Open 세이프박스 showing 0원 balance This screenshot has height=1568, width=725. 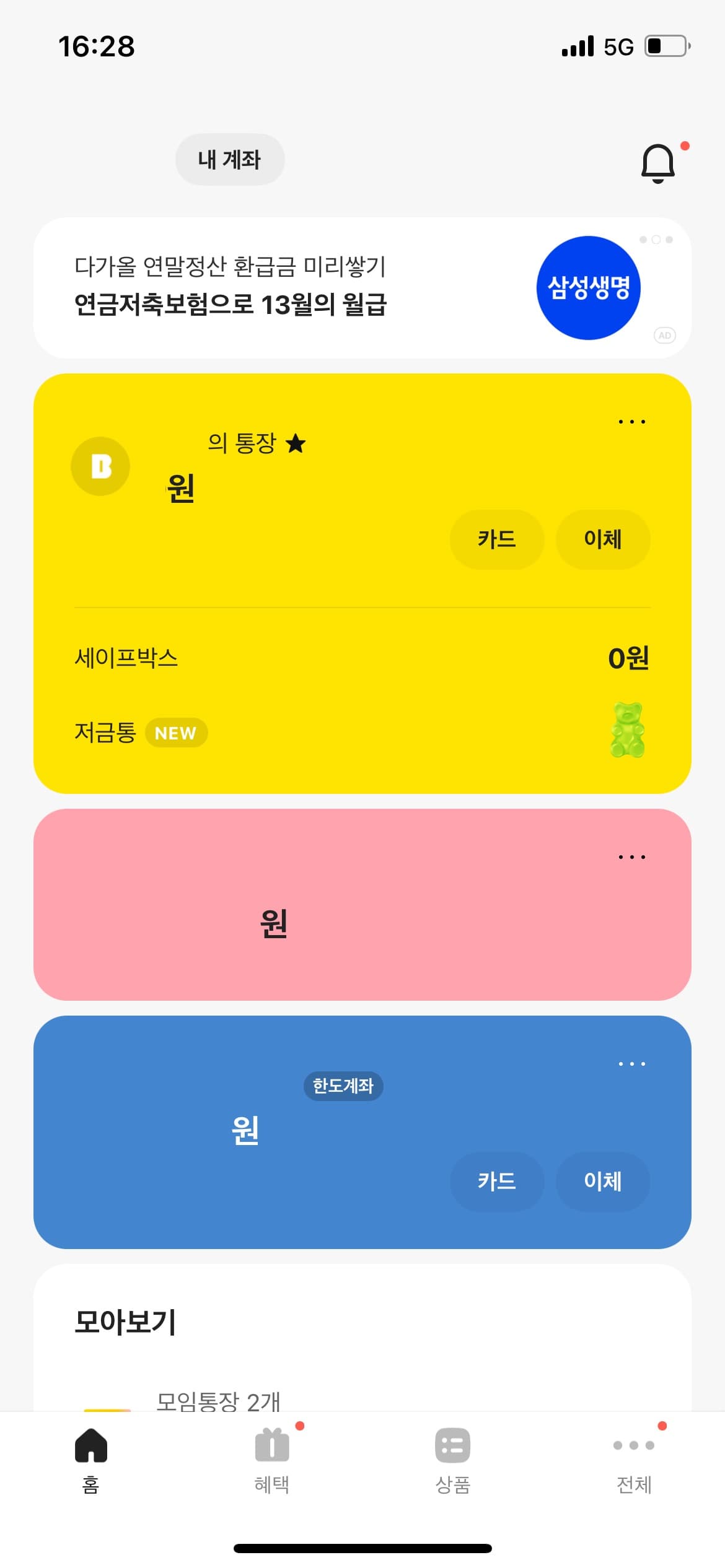click(124, 659)
